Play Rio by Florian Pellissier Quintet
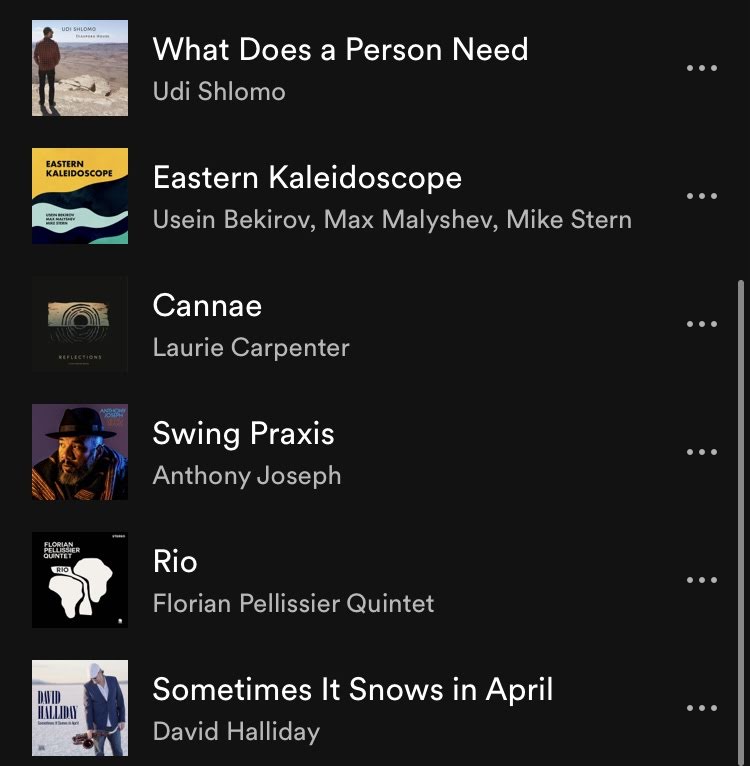 click(175, 562)
